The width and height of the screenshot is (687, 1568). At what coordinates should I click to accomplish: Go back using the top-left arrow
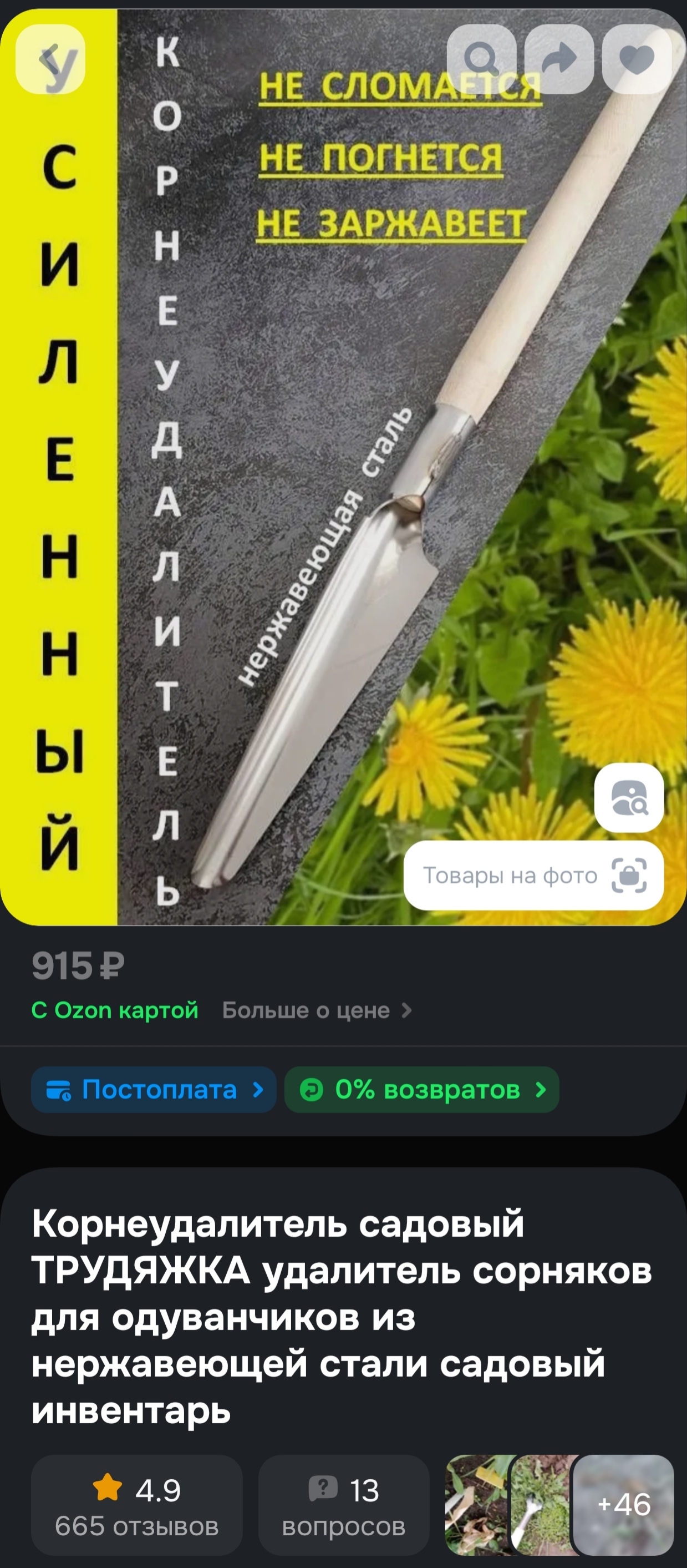pos(50,59)
